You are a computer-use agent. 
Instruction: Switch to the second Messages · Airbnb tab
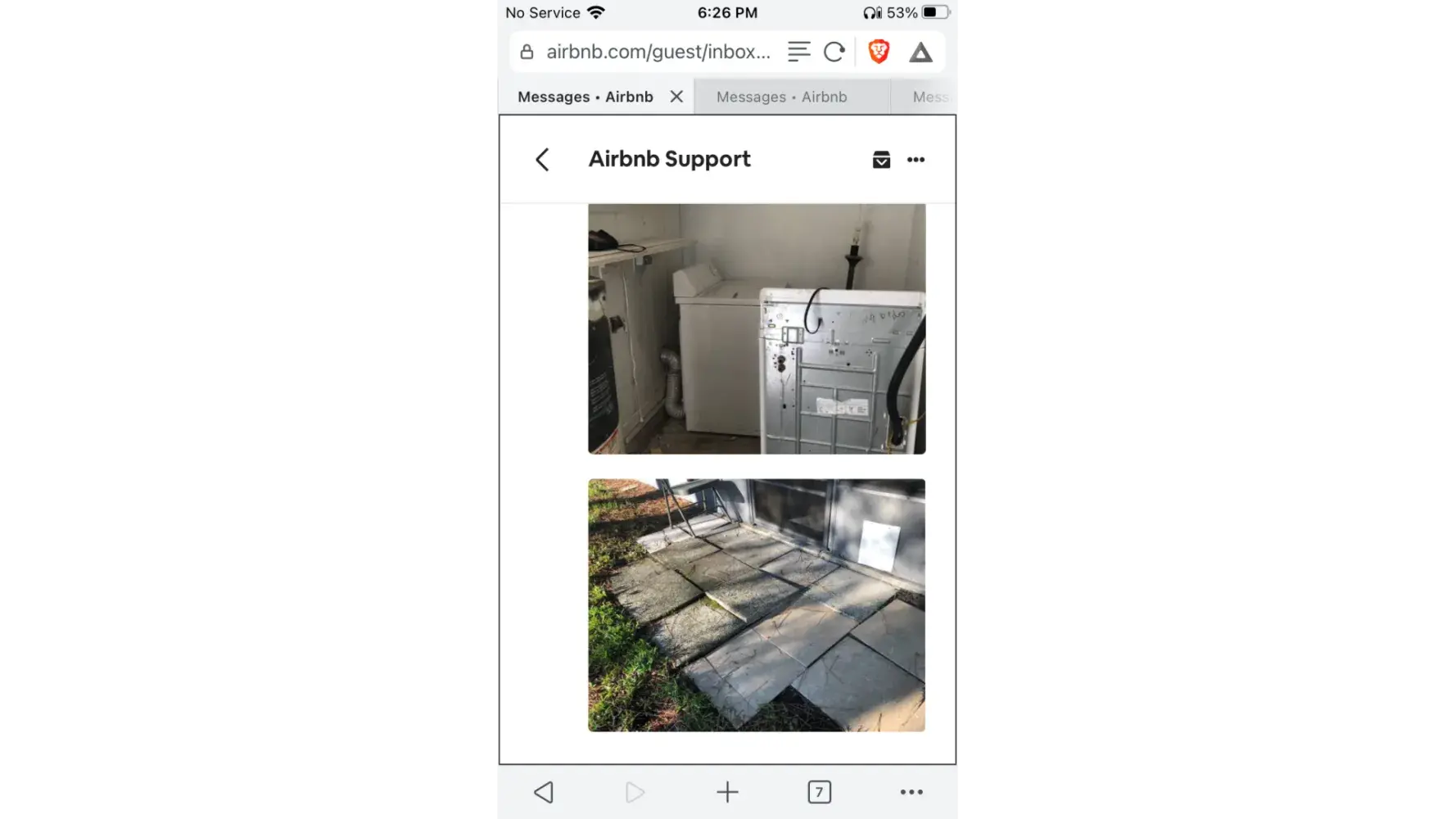tap(782, 97)
